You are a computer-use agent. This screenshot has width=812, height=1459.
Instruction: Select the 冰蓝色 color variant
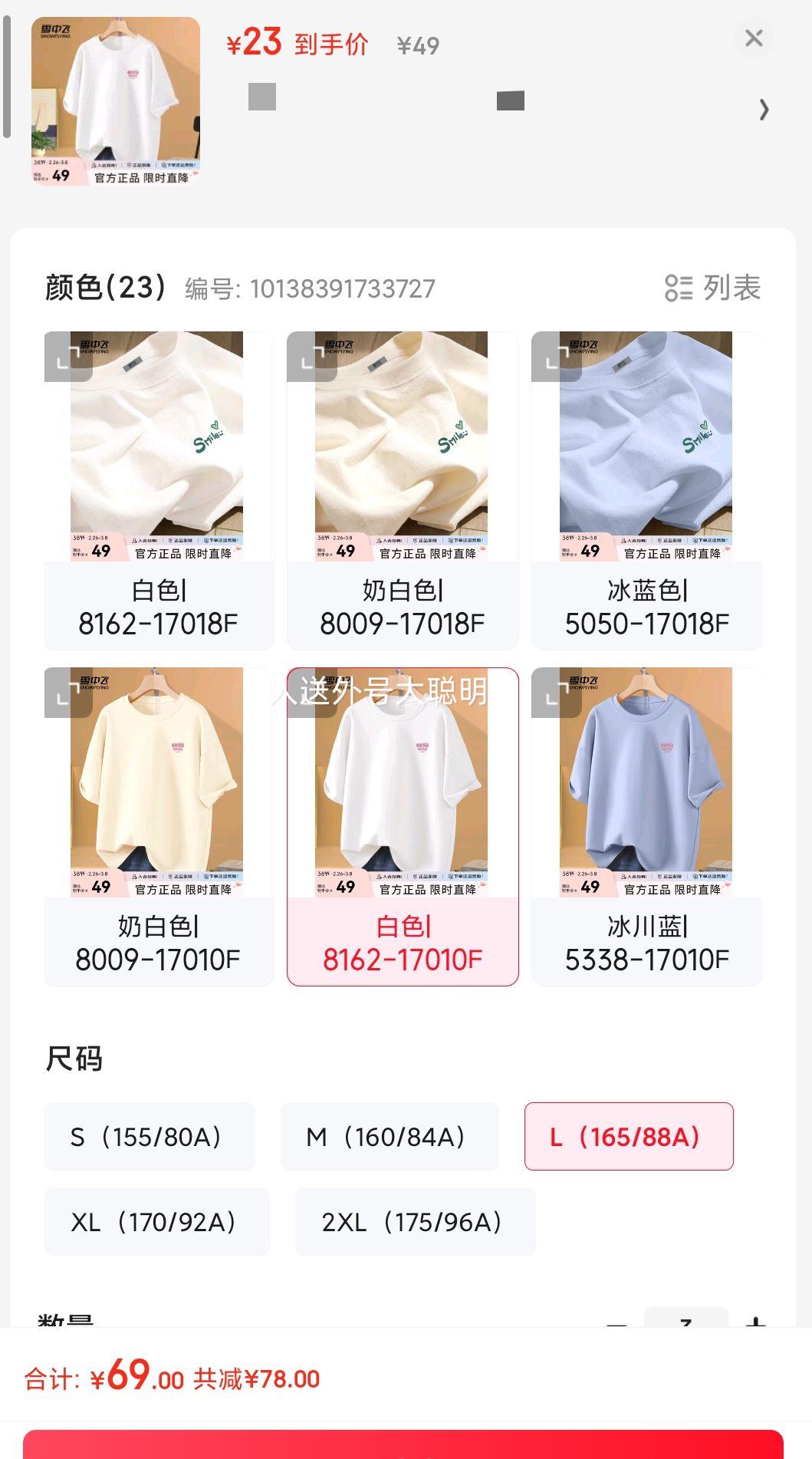[x=646, y=483]
